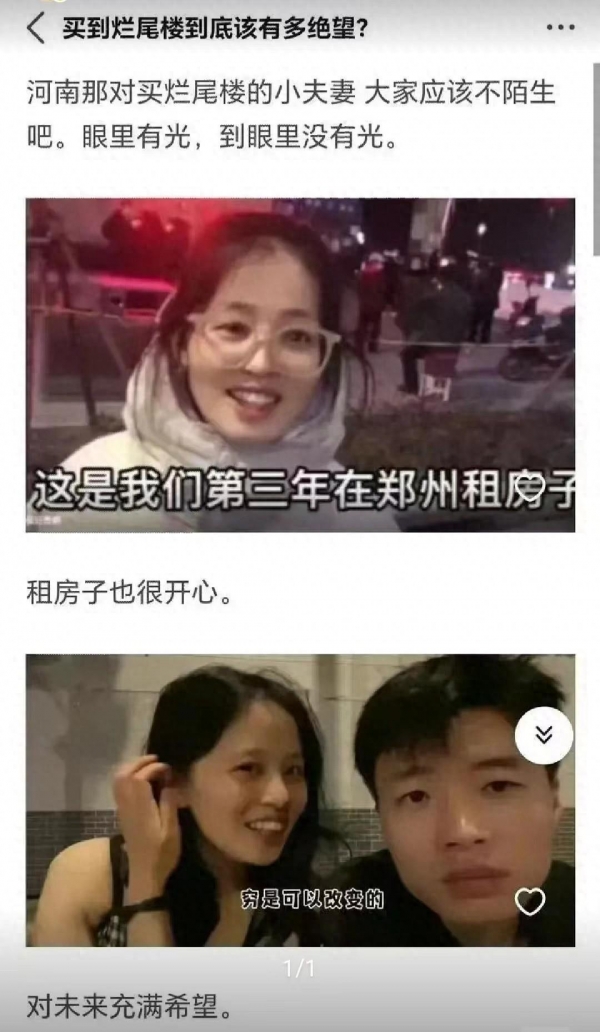Like the first photo with the heart icon
This screenshot has height=1032, width=600.
pos(531,486)
